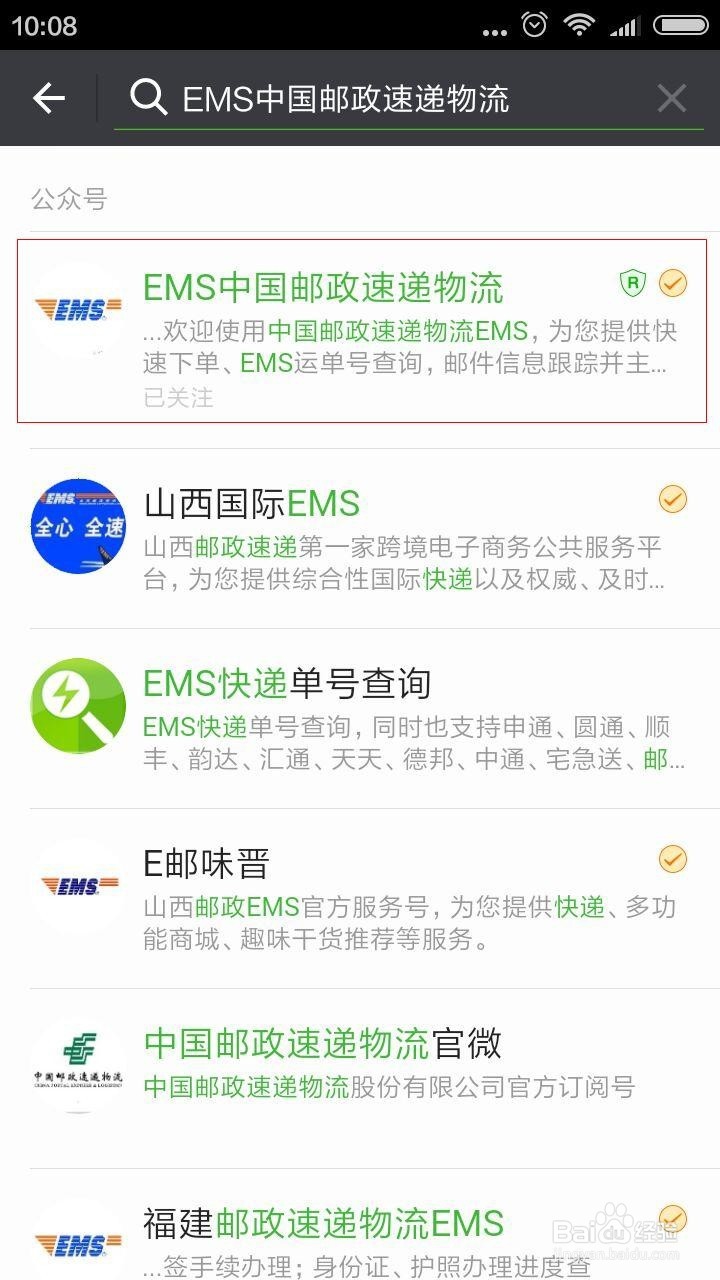This screenshot has height=1280, width=720.
Task: Open the EMS中国邮政速递物流 official account
Action: (361, 330)
